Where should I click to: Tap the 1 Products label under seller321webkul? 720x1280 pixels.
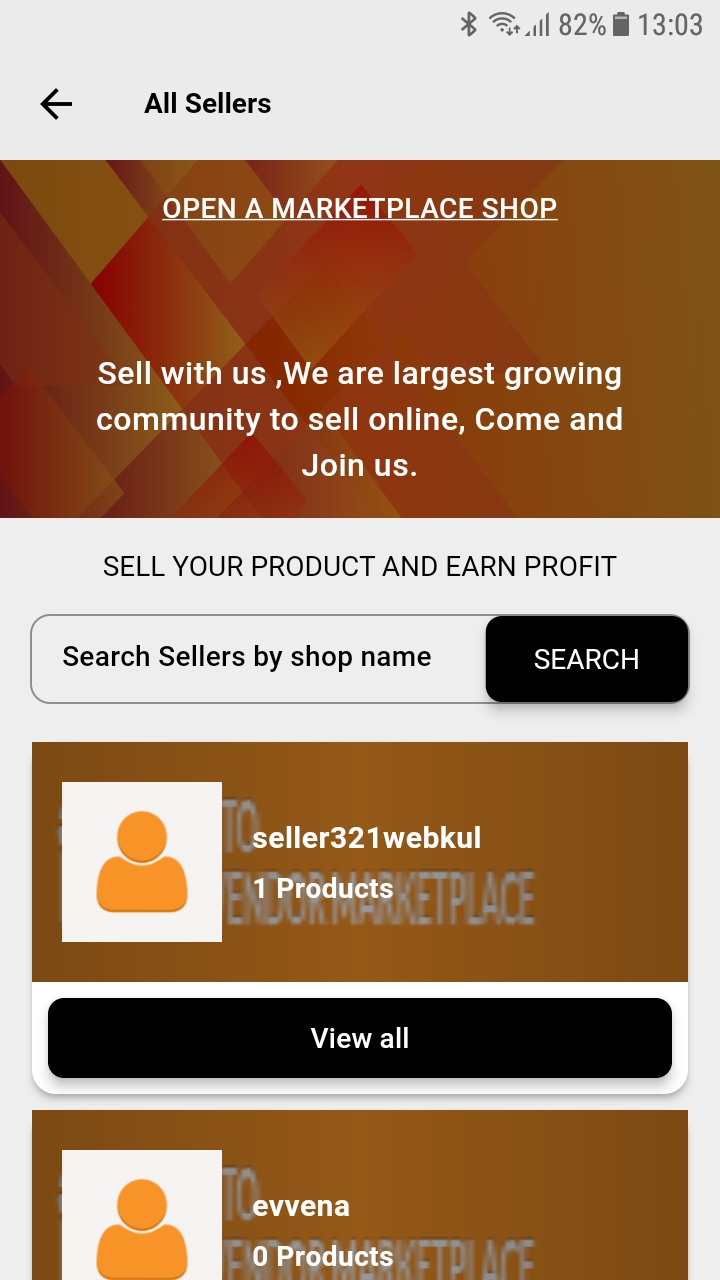pos(323,888)
